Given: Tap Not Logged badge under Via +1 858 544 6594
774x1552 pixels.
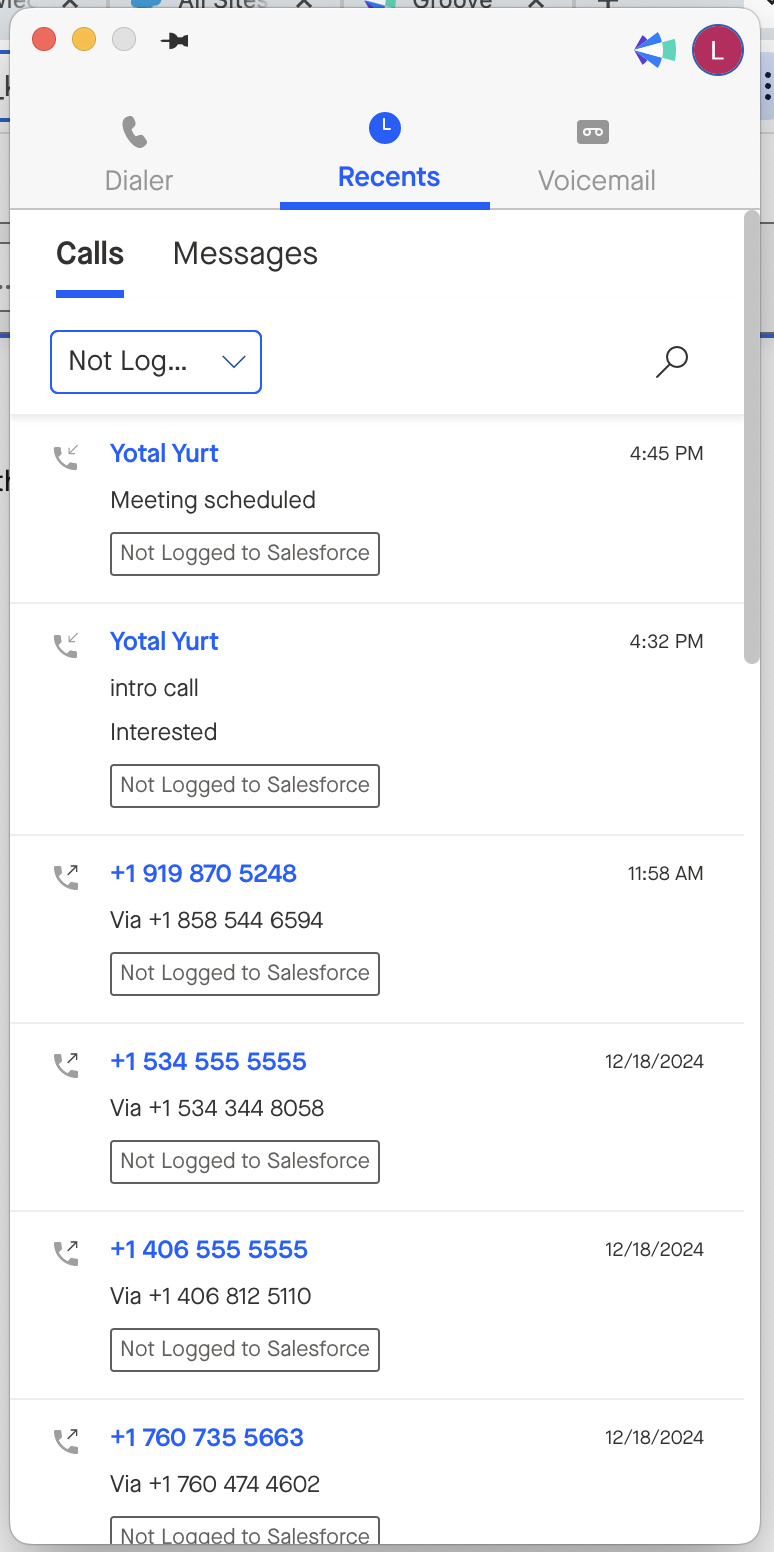Looking at the screenshot, I should click(245, 973).
